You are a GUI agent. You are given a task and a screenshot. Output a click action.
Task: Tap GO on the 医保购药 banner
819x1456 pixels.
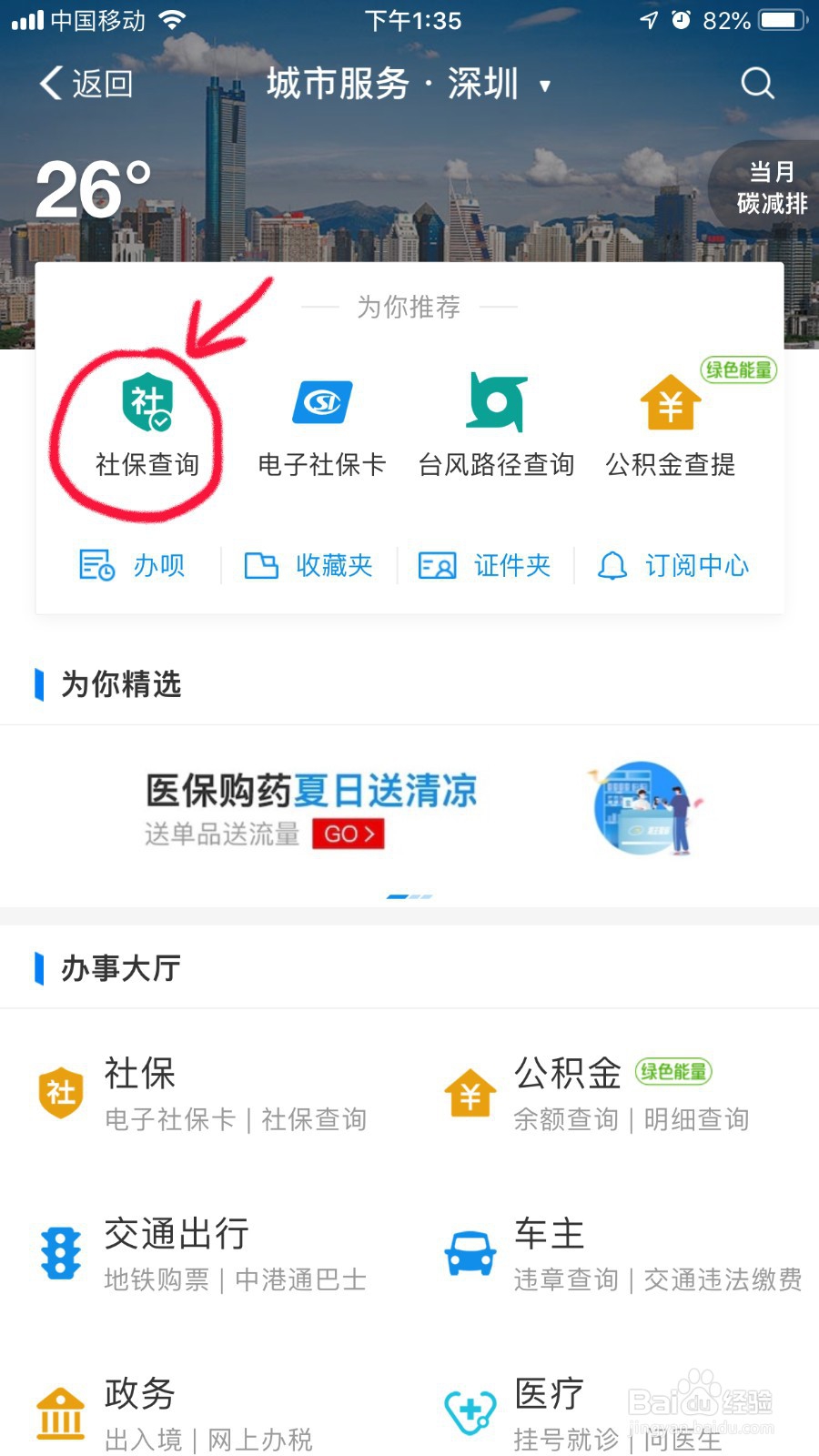pos(347,834)
